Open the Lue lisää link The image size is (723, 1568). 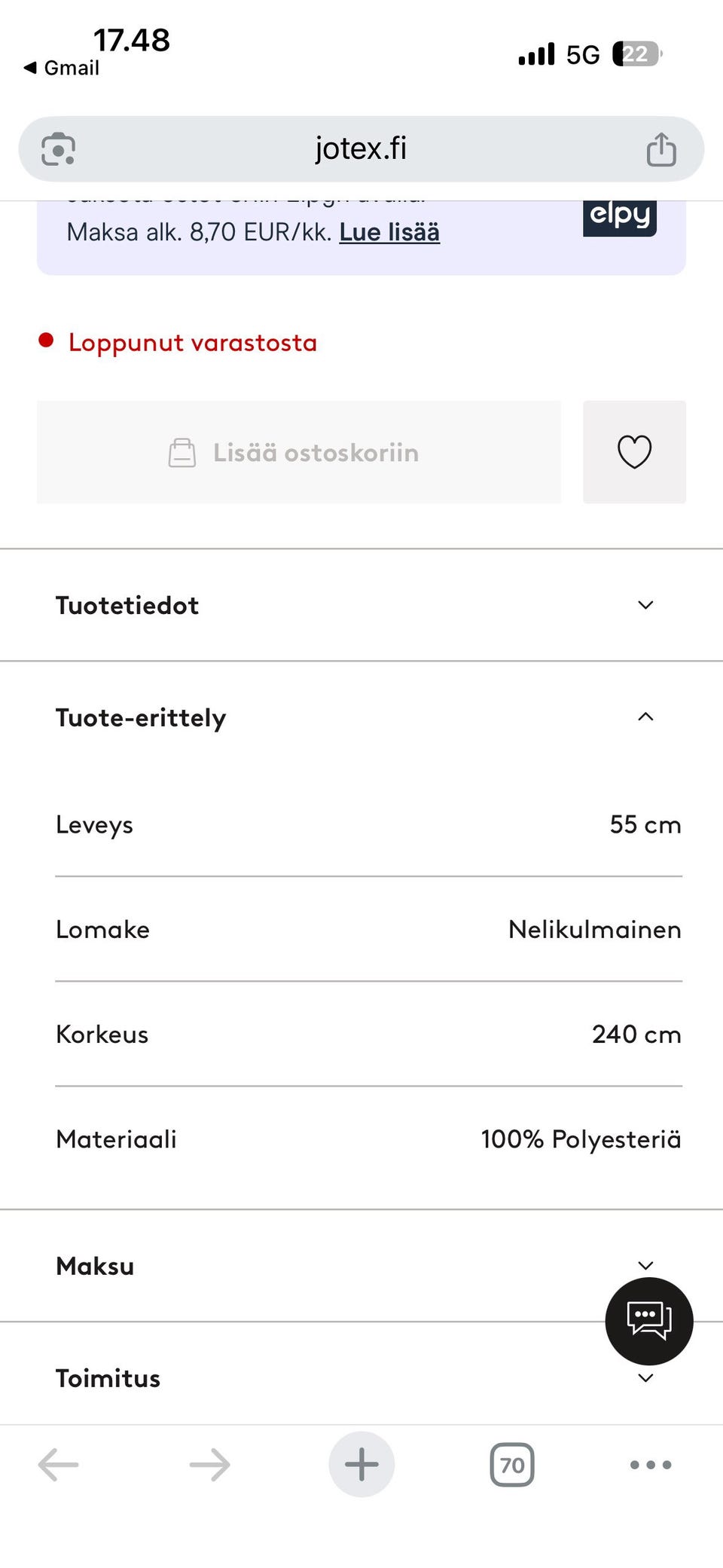(x=389, y=232)
